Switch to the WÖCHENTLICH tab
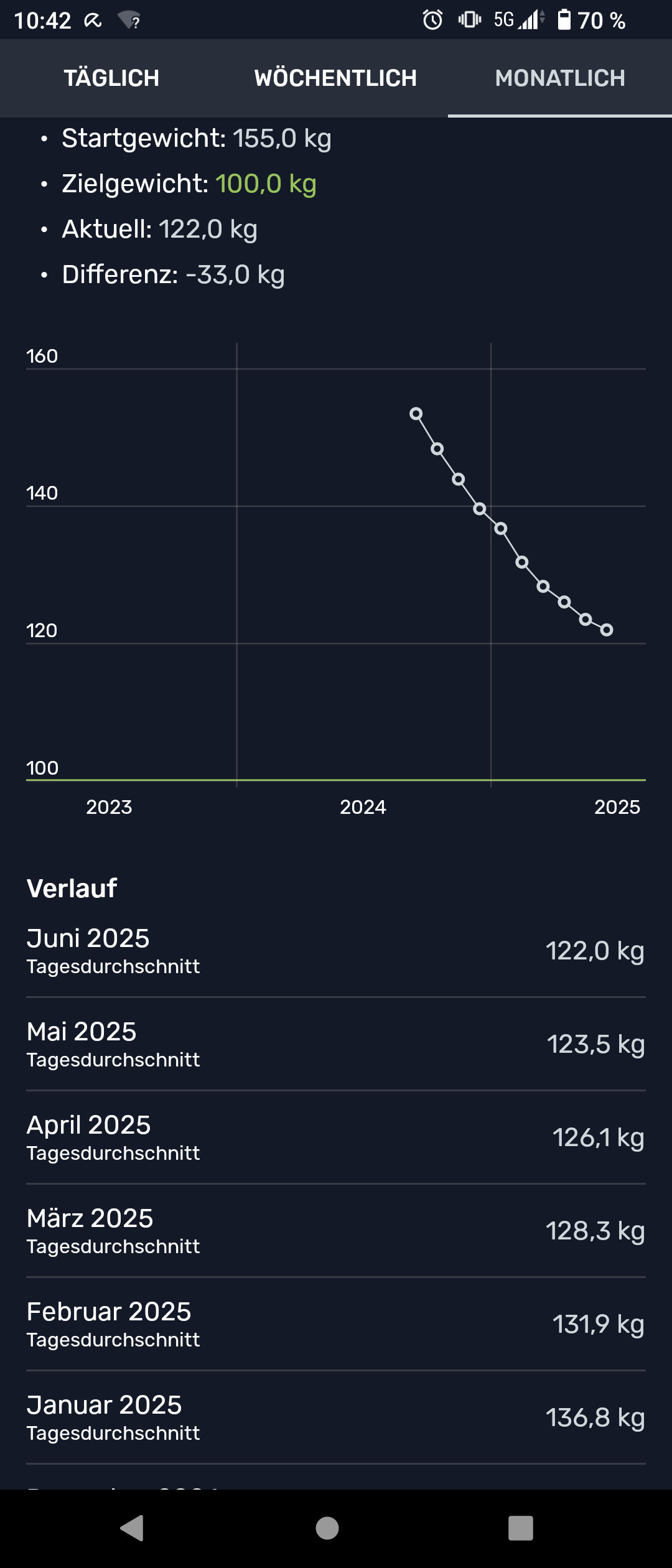The width and height of the screenshot is (672, 1568). (335, 78)
